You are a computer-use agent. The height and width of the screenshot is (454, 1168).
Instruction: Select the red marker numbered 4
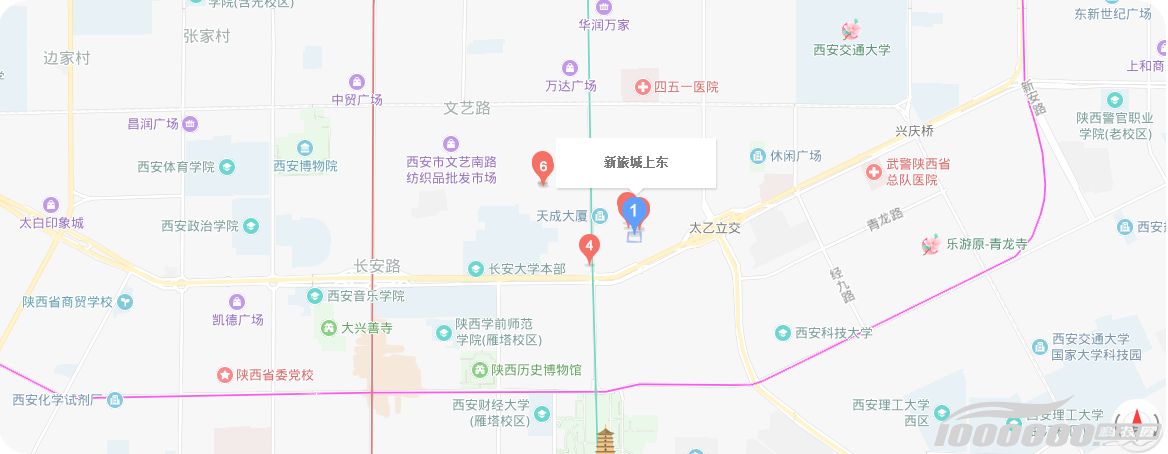590,245
